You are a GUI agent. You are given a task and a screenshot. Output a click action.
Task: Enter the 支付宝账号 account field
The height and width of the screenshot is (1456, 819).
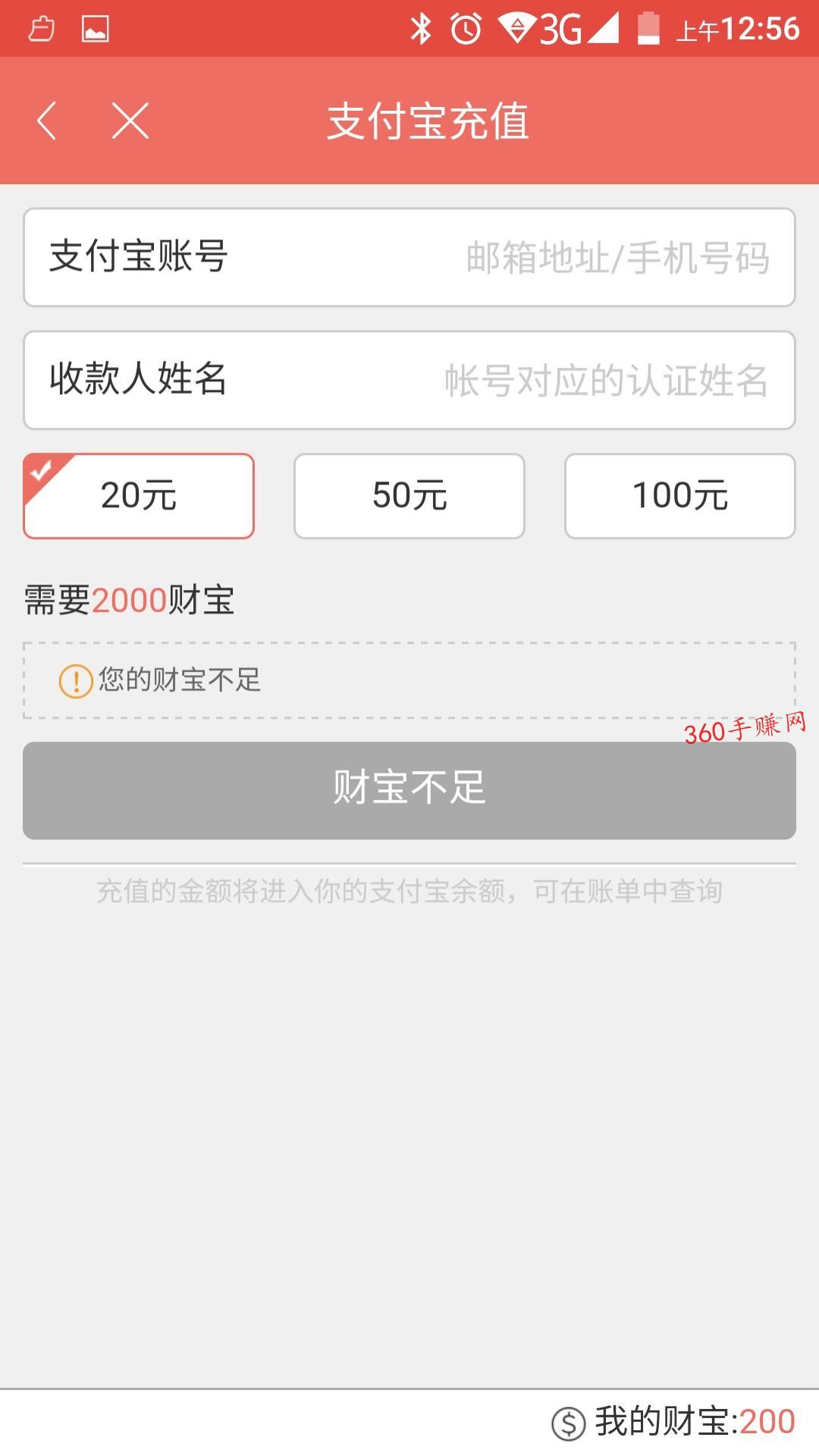click(409, 258)
